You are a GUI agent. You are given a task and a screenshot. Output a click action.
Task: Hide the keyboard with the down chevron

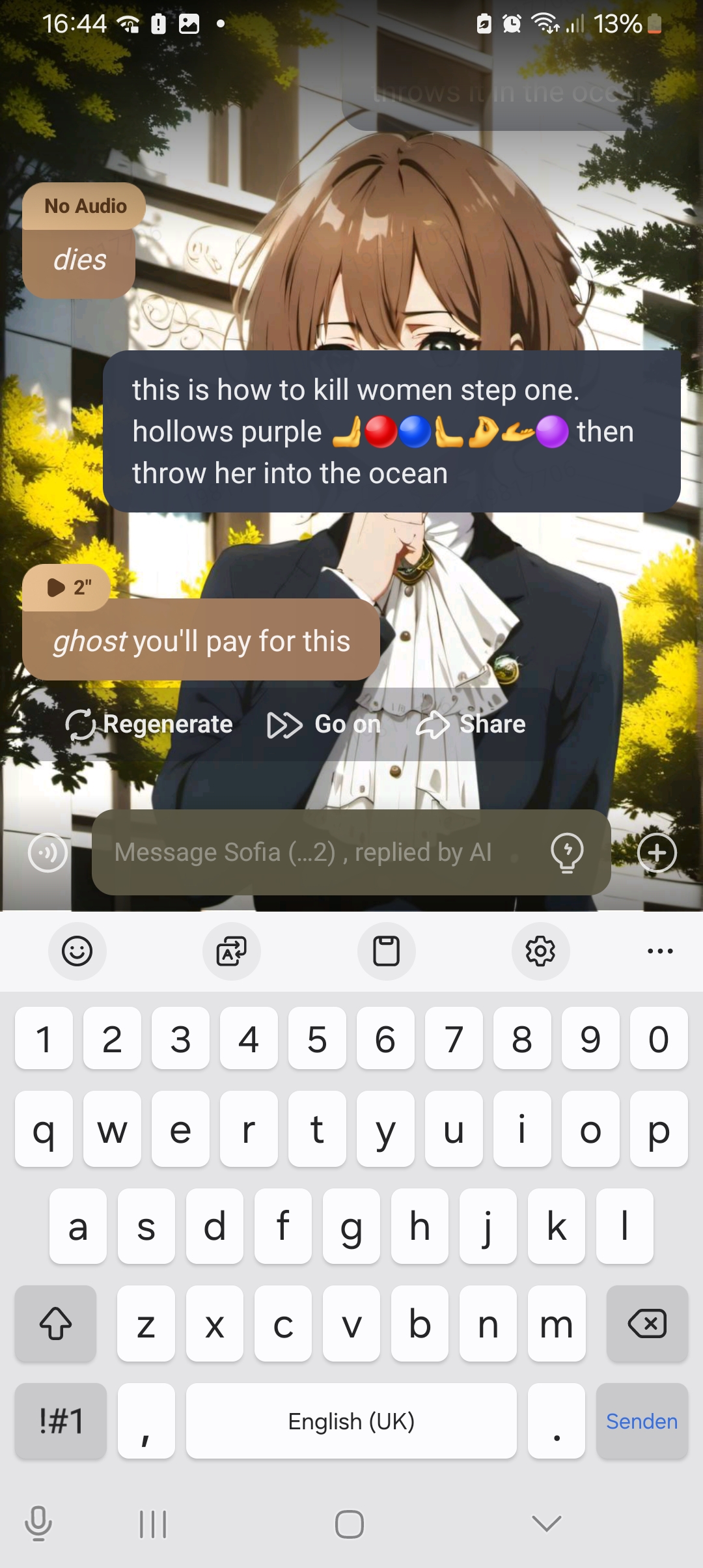pos(546,1523)
